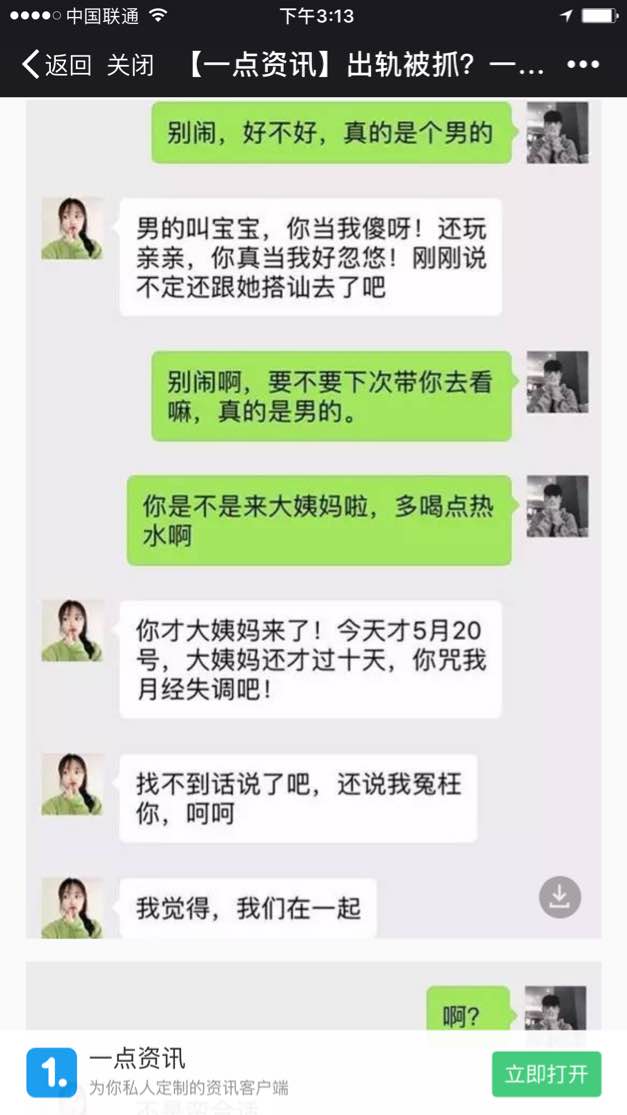Tap 立即打开 to open 一点资讯 app
This screenshot has width=627, height=1115.
pyautogui.click(x=546, y=1075)
